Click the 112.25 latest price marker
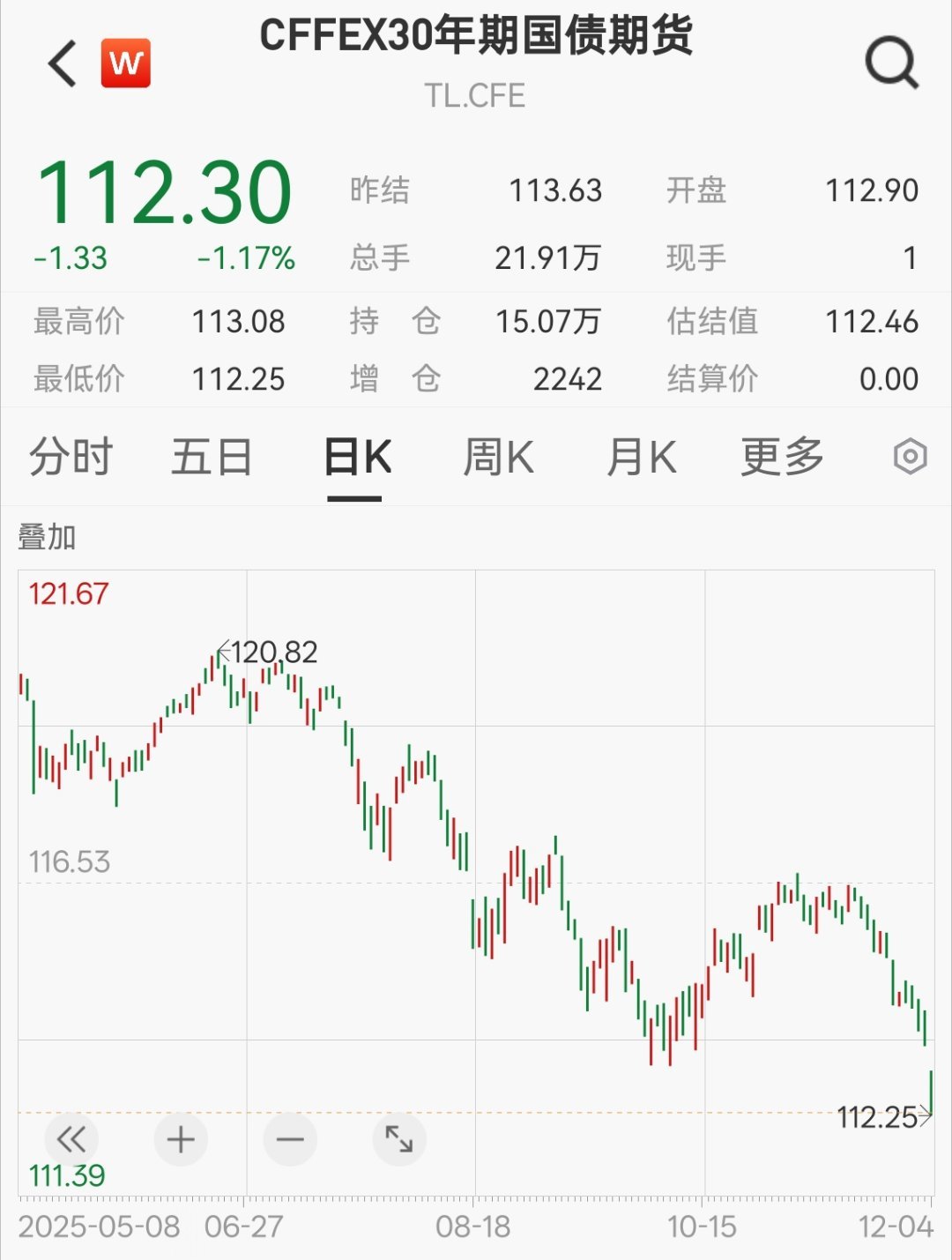This screenshot has height=1260, width=952. coord(879,1115)
